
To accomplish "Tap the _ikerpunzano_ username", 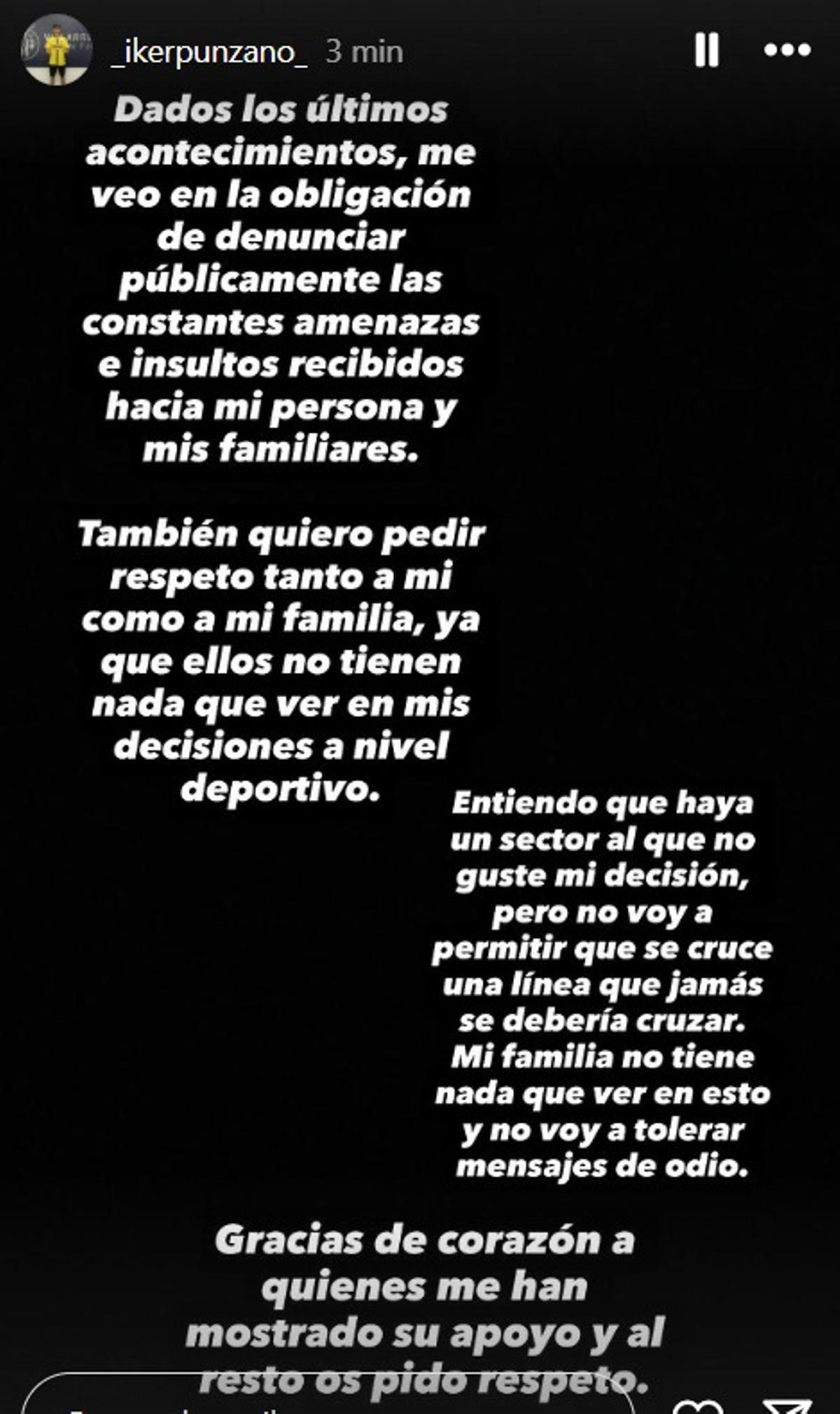I will tap(209, 53).
